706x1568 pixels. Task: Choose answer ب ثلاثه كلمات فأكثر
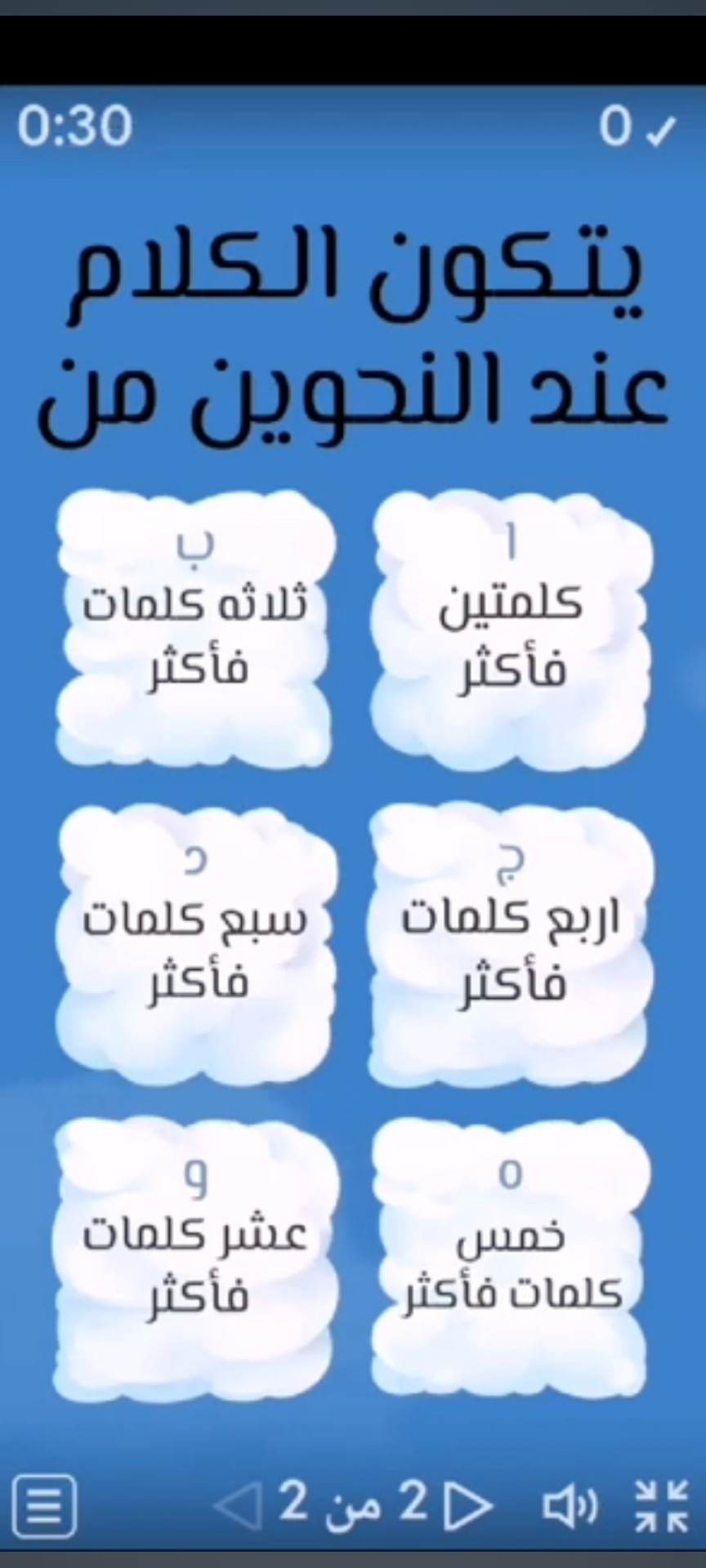coord(196,629)
